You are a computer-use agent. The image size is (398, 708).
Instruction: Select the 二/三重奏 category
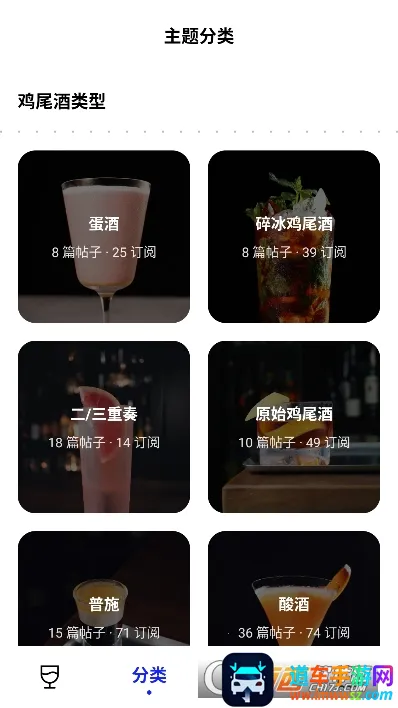(x=104, y=427)
